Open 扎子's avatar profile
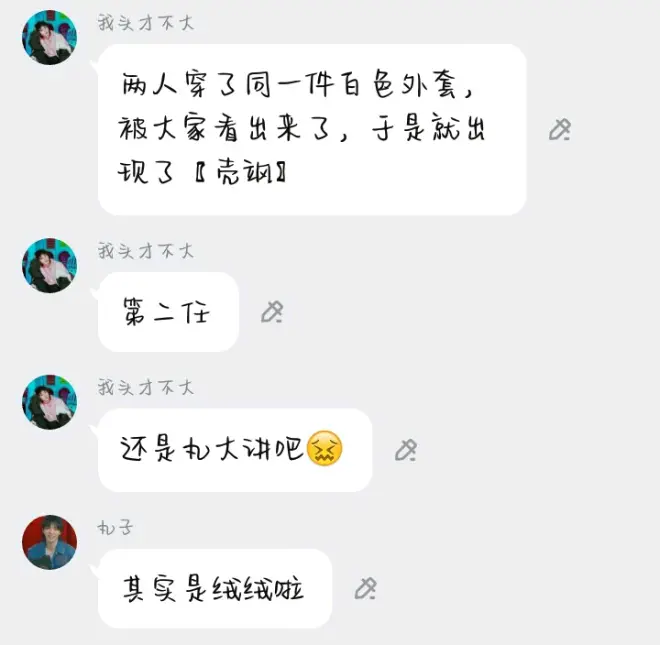Image resolution: width=660 pixels, height=645 pixels. coord(50,542)
